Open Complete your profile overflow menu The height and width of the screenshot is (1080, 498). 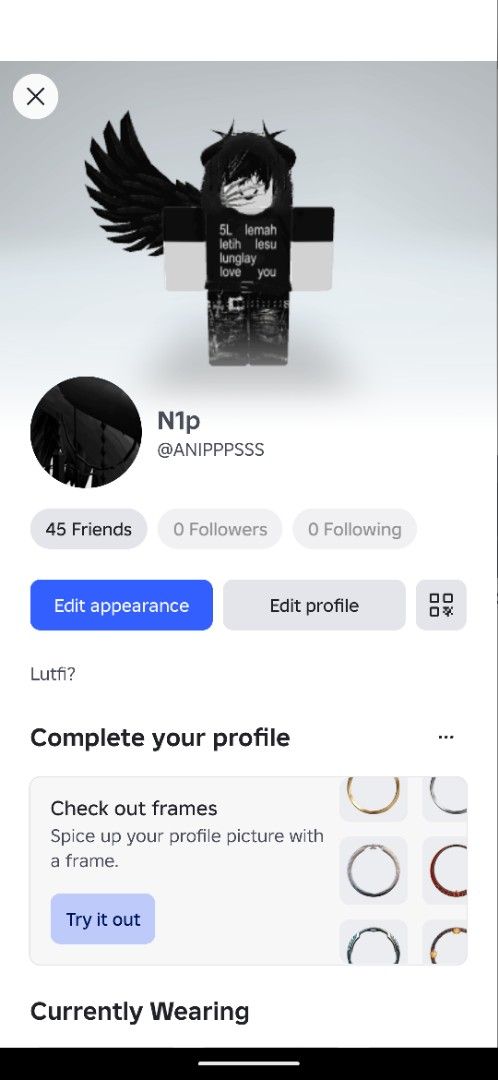(446, 737)
